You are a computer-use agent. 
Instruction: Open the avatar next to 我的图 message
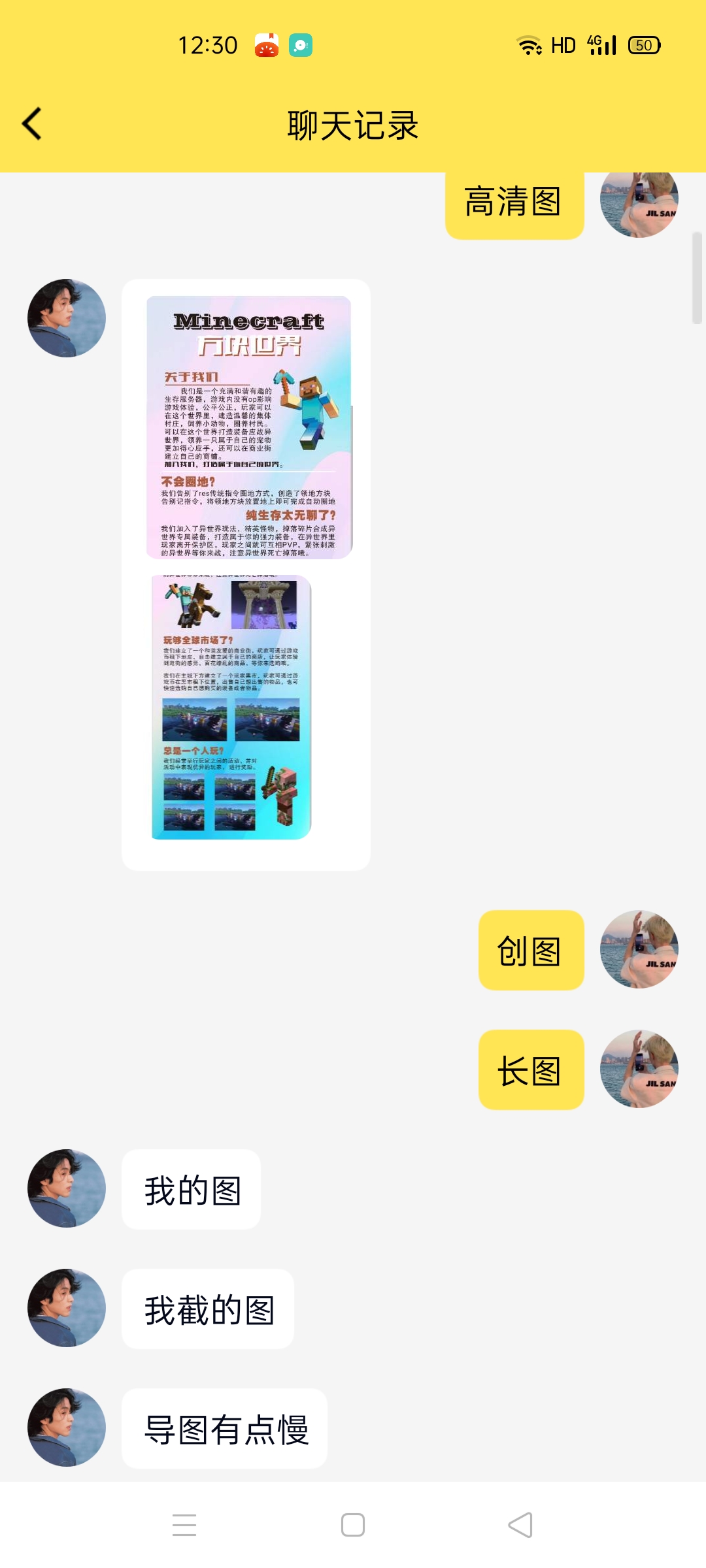coord(67,1188)
